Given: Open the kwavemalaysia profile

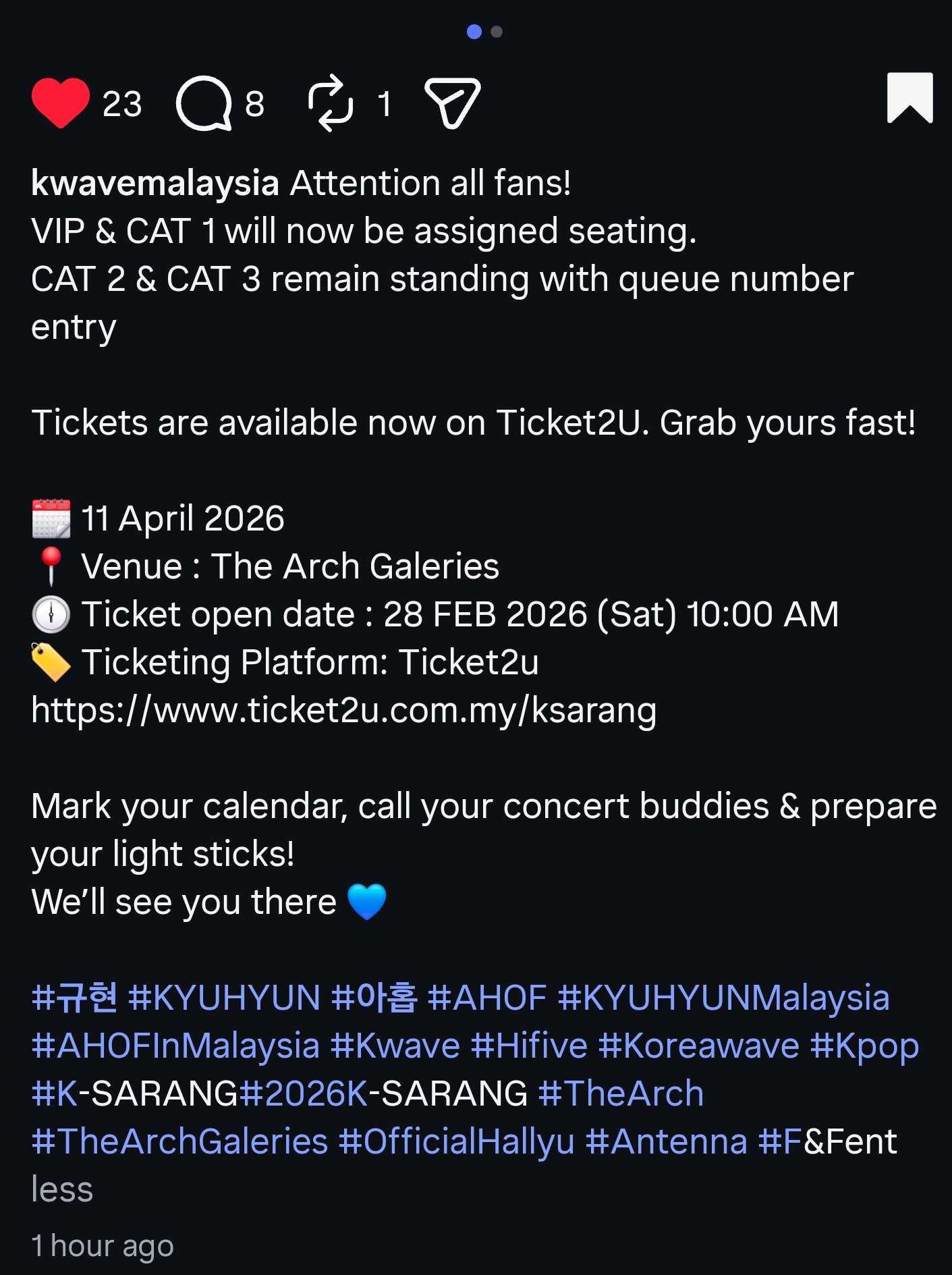Looking at the screenshot, I should click(155, 183).
